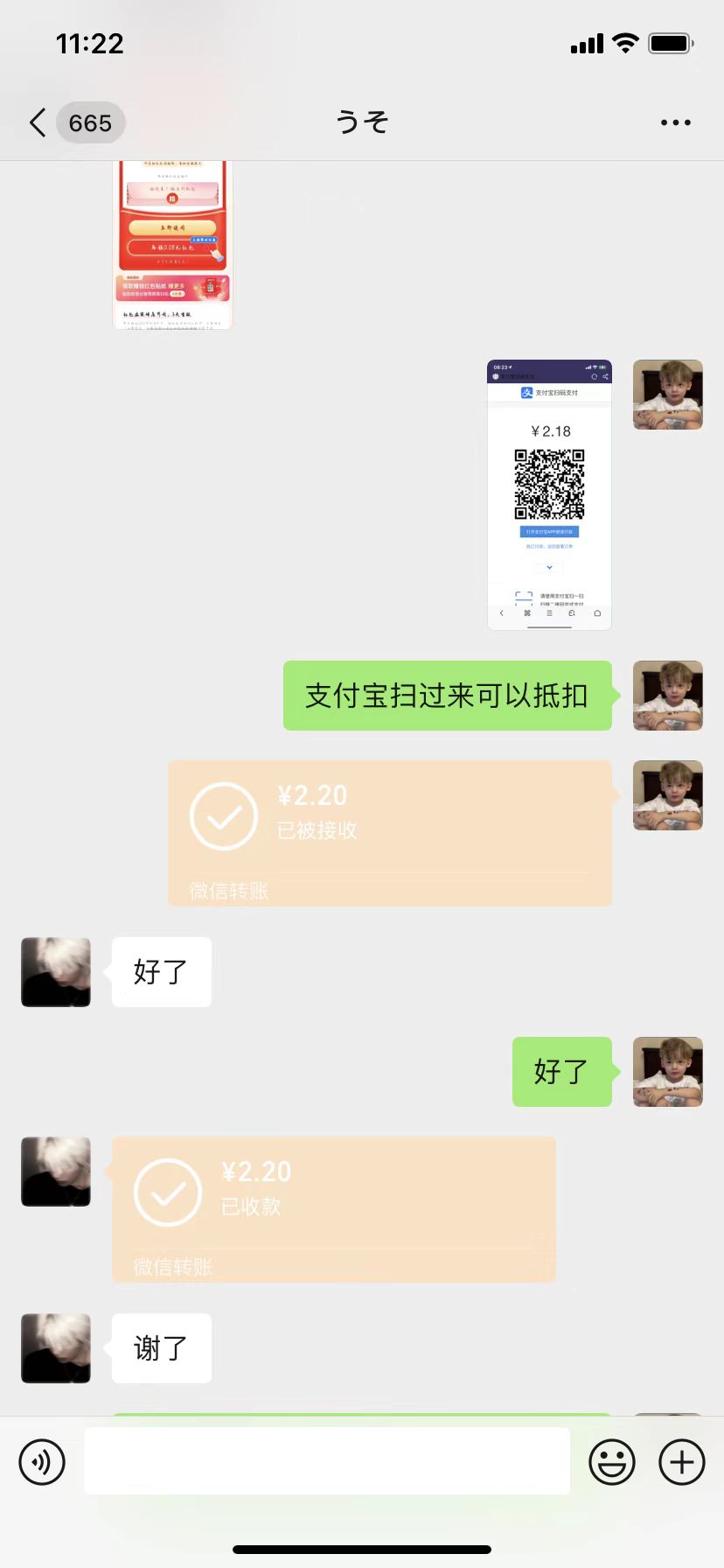724x1568 pixels.
Task: Open my avatar beside 支付宝扫过来可以抵扣
Action: 667,696
